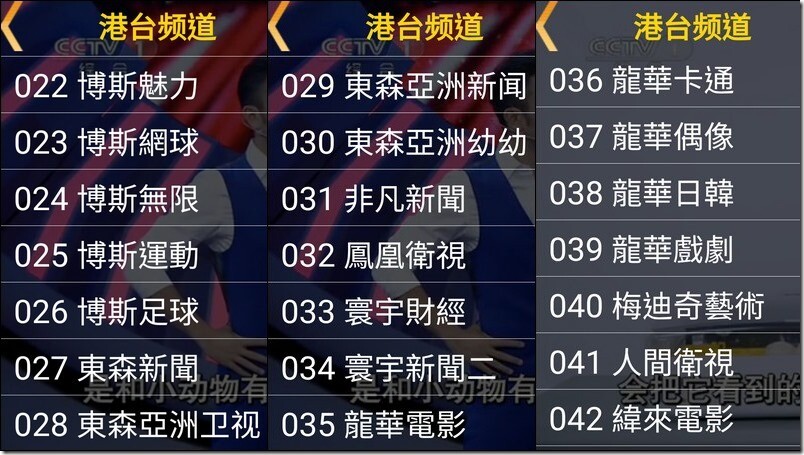Choose channel 031 非凡新聞

click(373, 199)
